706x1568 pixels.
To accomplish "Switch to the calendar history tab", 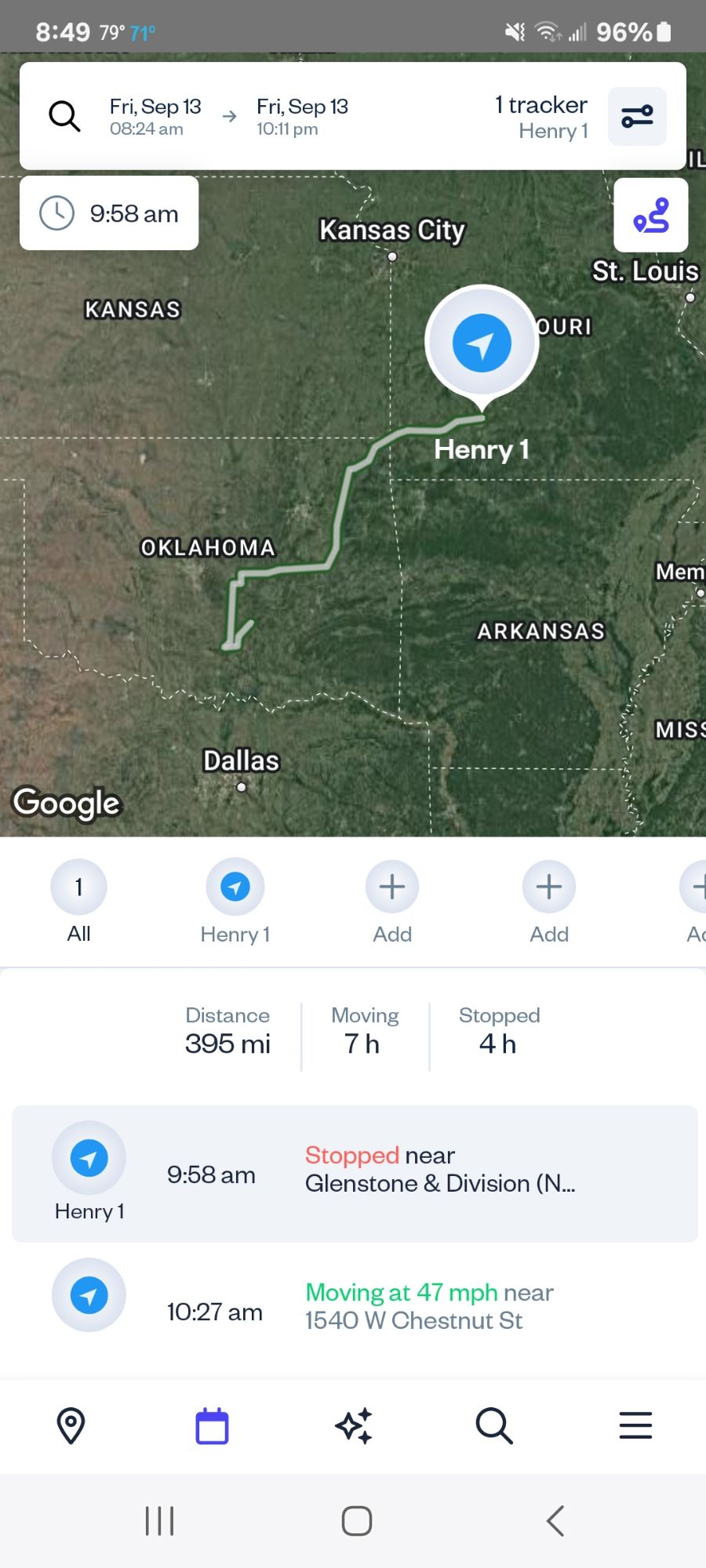I will (x=212, y=1425).
